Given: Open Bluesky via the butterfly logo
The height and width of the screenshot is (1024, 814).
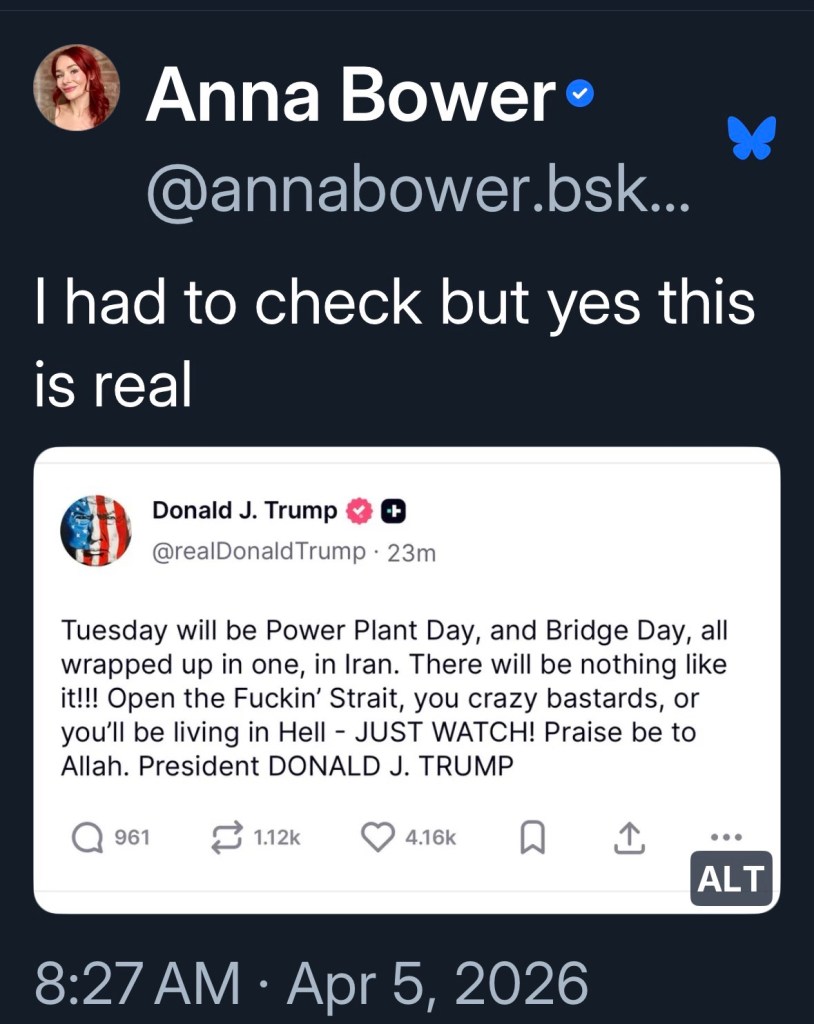Looking at the screenshot, I should coord(752,138).
